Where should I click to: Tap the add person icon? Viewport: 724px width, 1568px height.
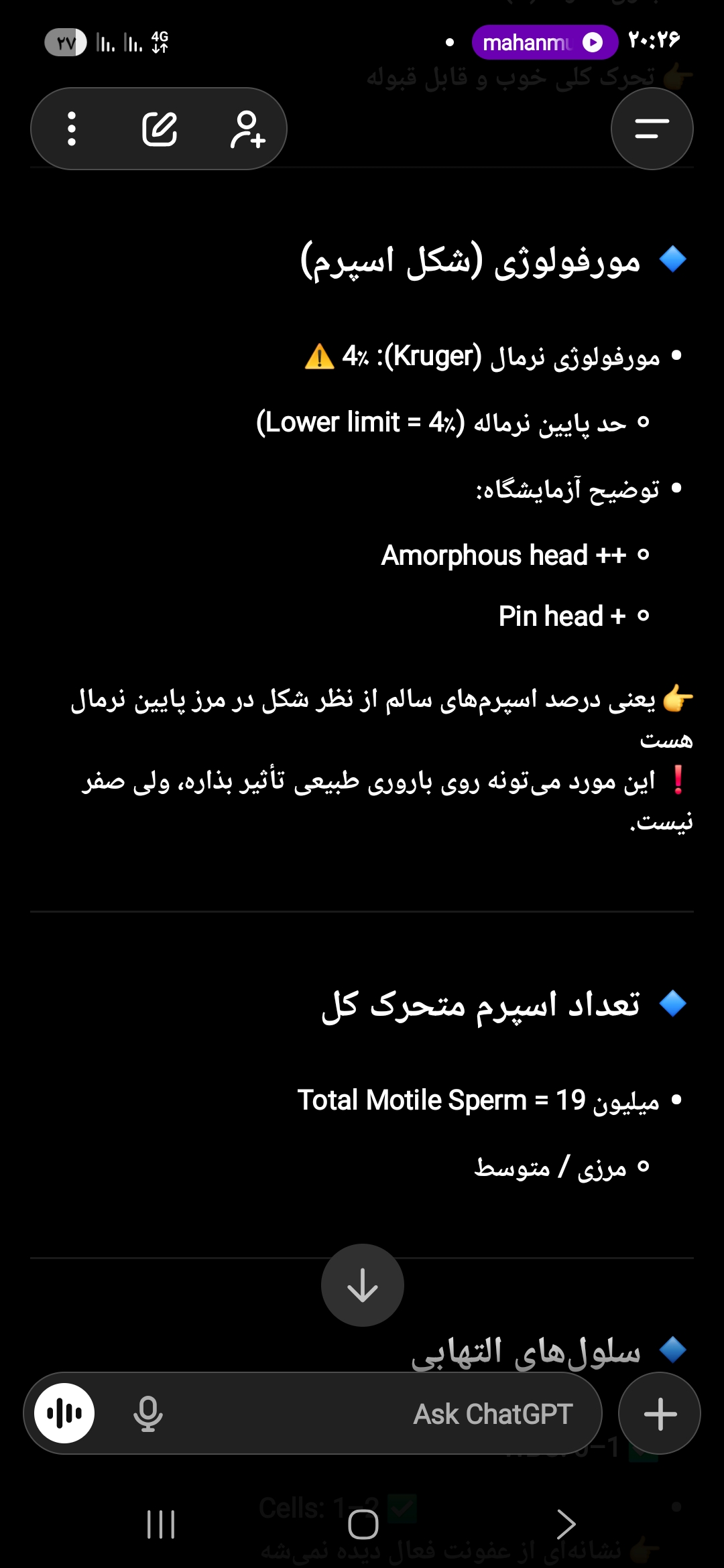(x=247, y=129)
